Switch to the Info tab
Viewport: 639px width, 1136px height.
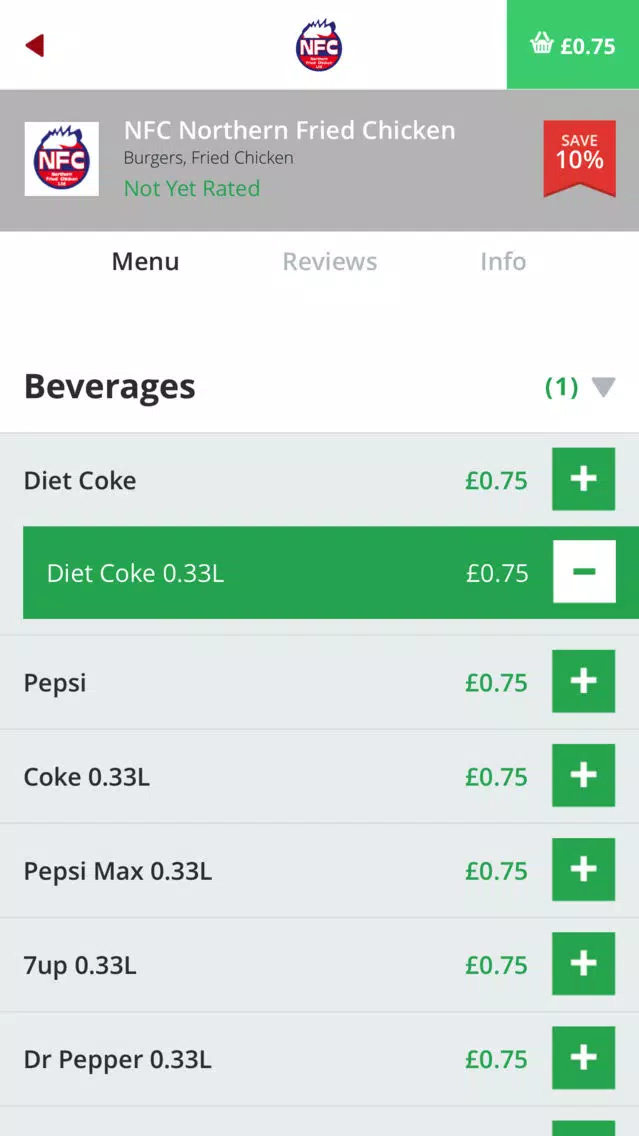503,262
